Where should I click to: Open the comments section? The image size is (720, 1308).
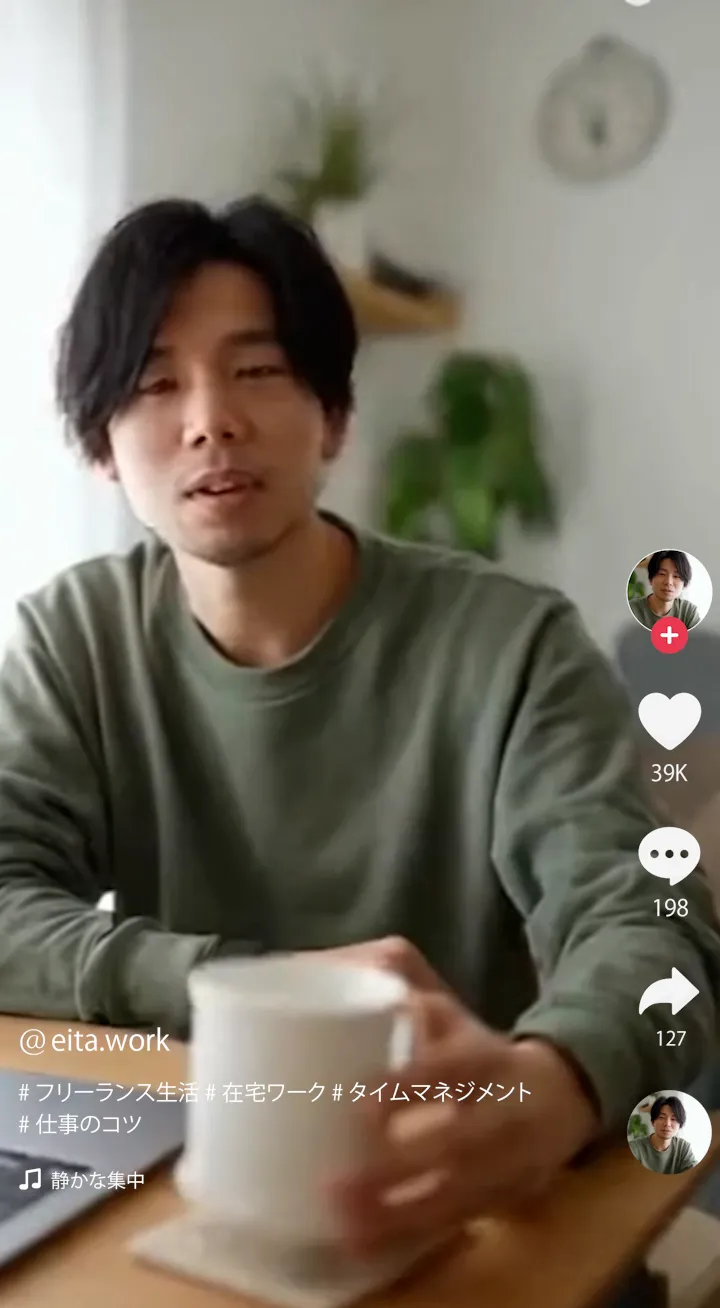click(669, 856)
